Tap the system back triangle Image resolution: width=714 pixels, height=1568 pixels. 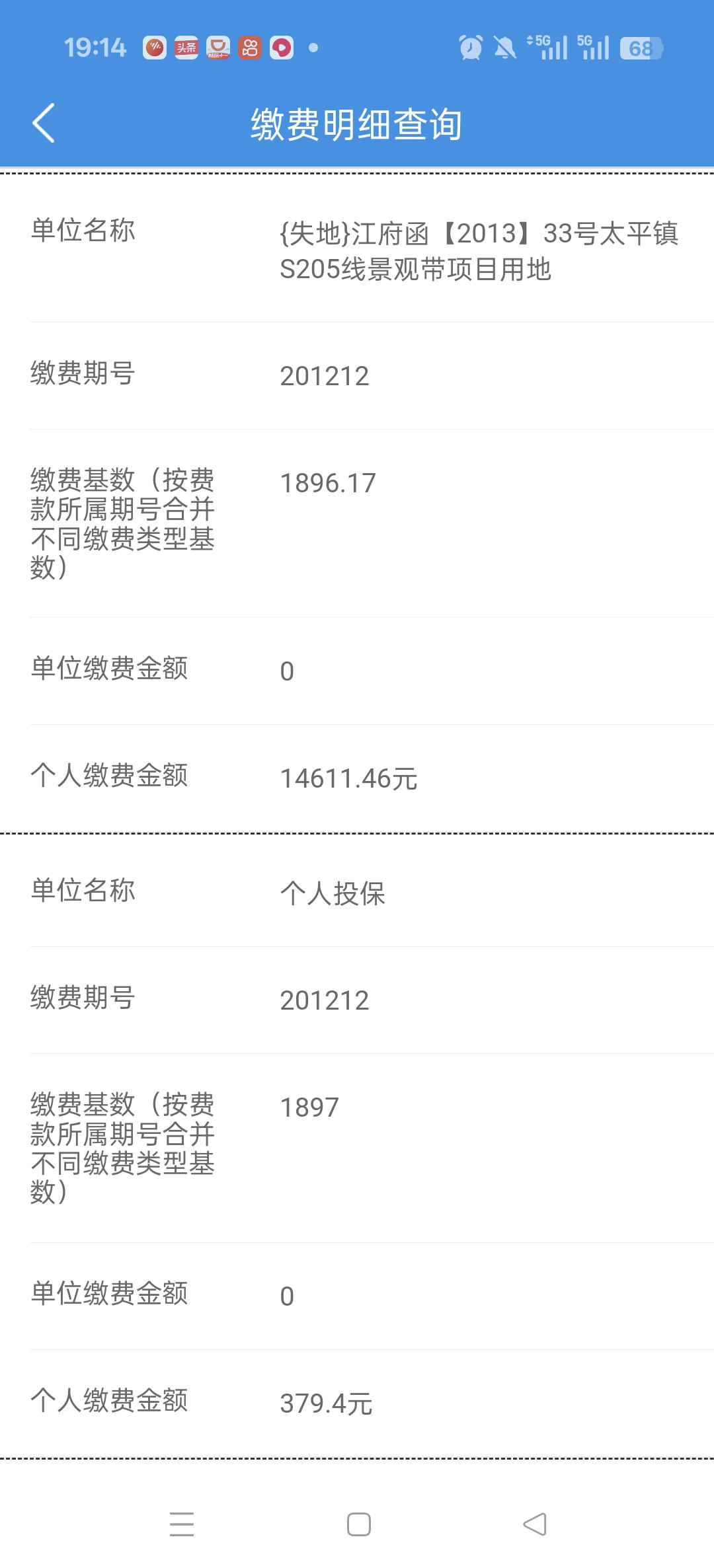534,1524
